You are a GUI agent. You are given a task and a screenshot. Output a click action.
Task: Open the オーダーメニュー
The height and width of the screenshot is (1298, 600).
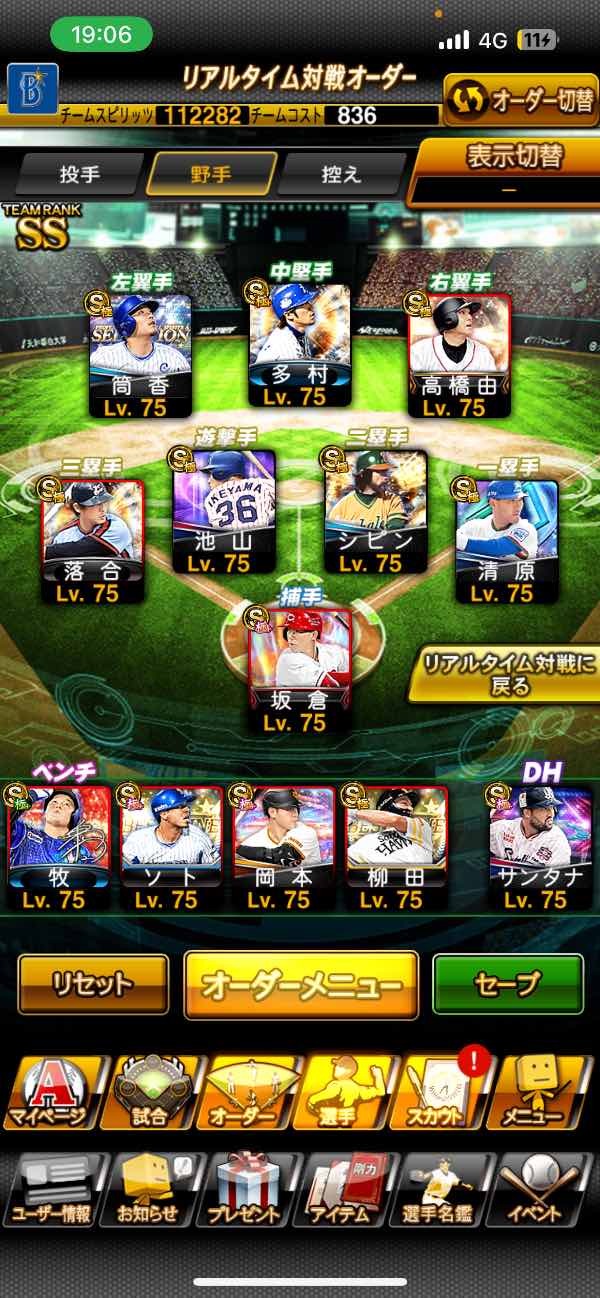301,985
